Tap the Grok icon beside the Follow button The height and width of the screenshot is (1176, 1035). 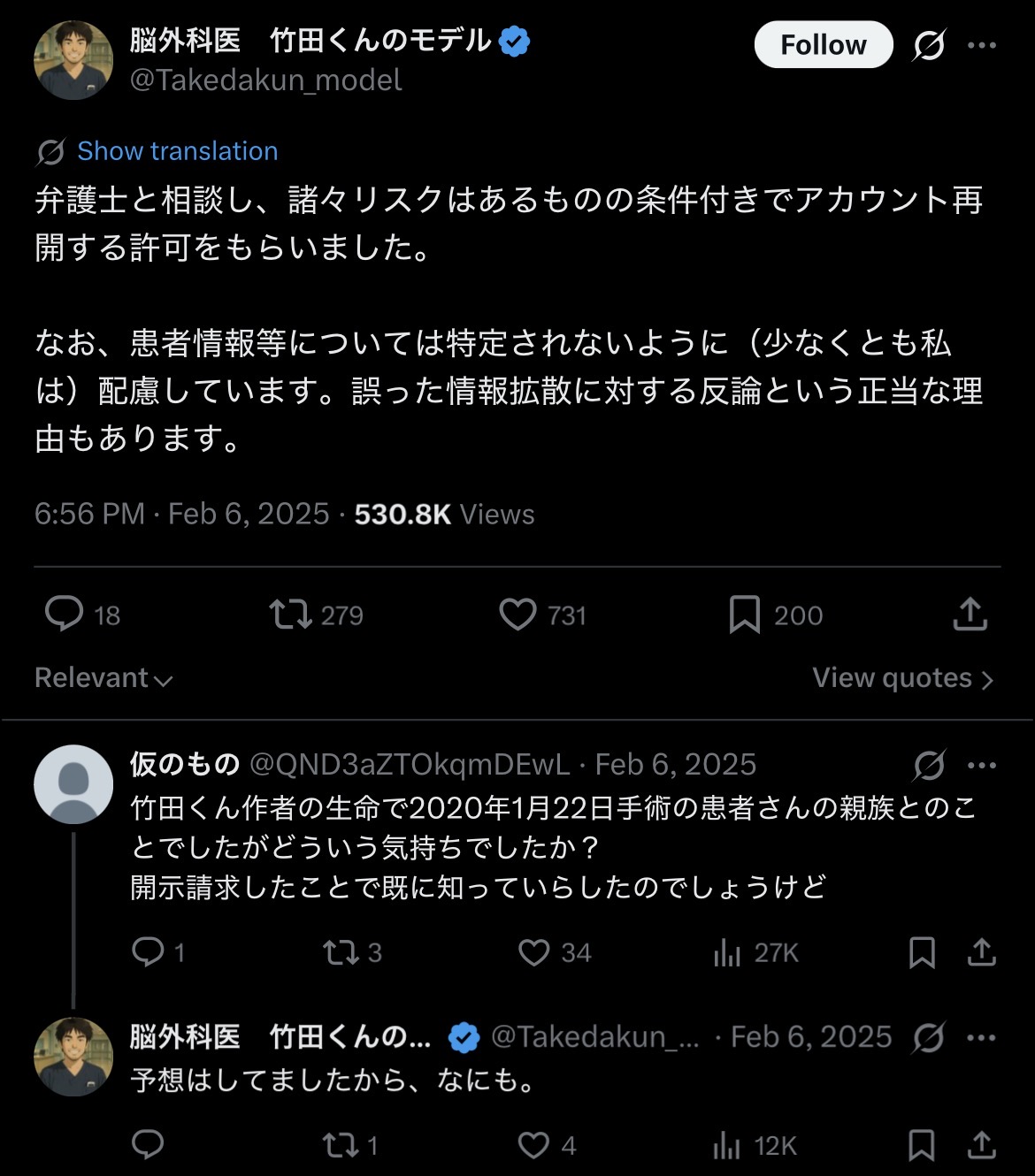click(929, 45)
